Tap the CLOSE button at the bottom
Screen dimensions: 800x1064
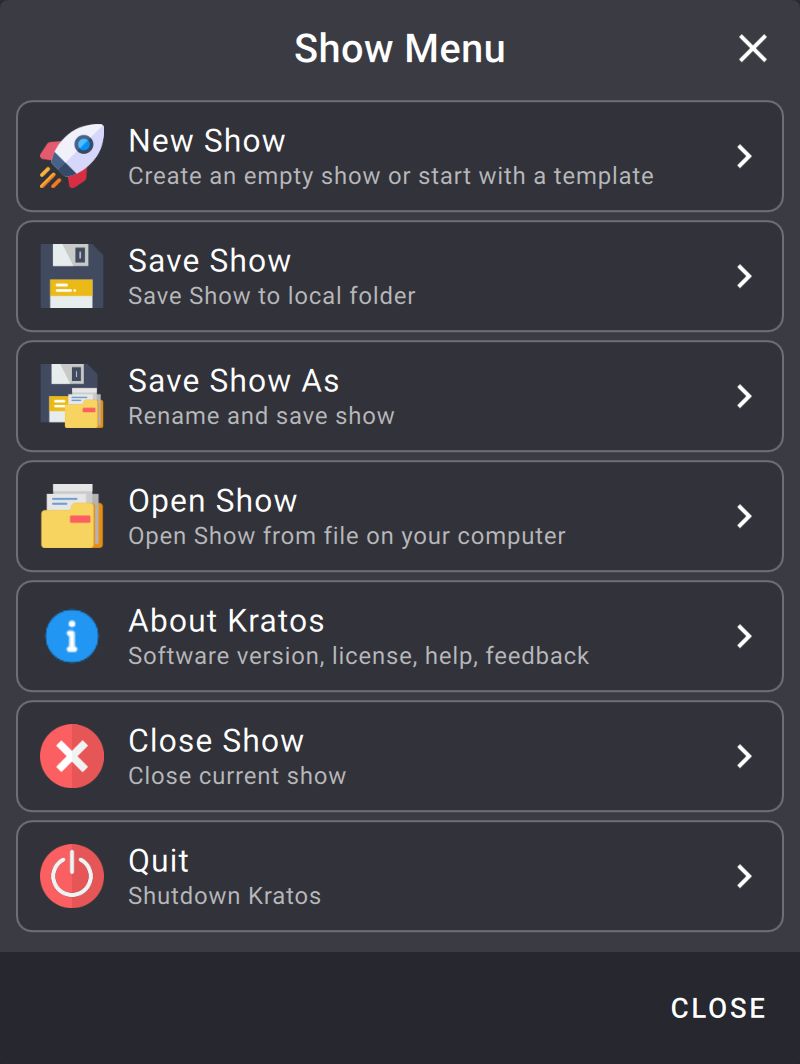pos(718,1008)
